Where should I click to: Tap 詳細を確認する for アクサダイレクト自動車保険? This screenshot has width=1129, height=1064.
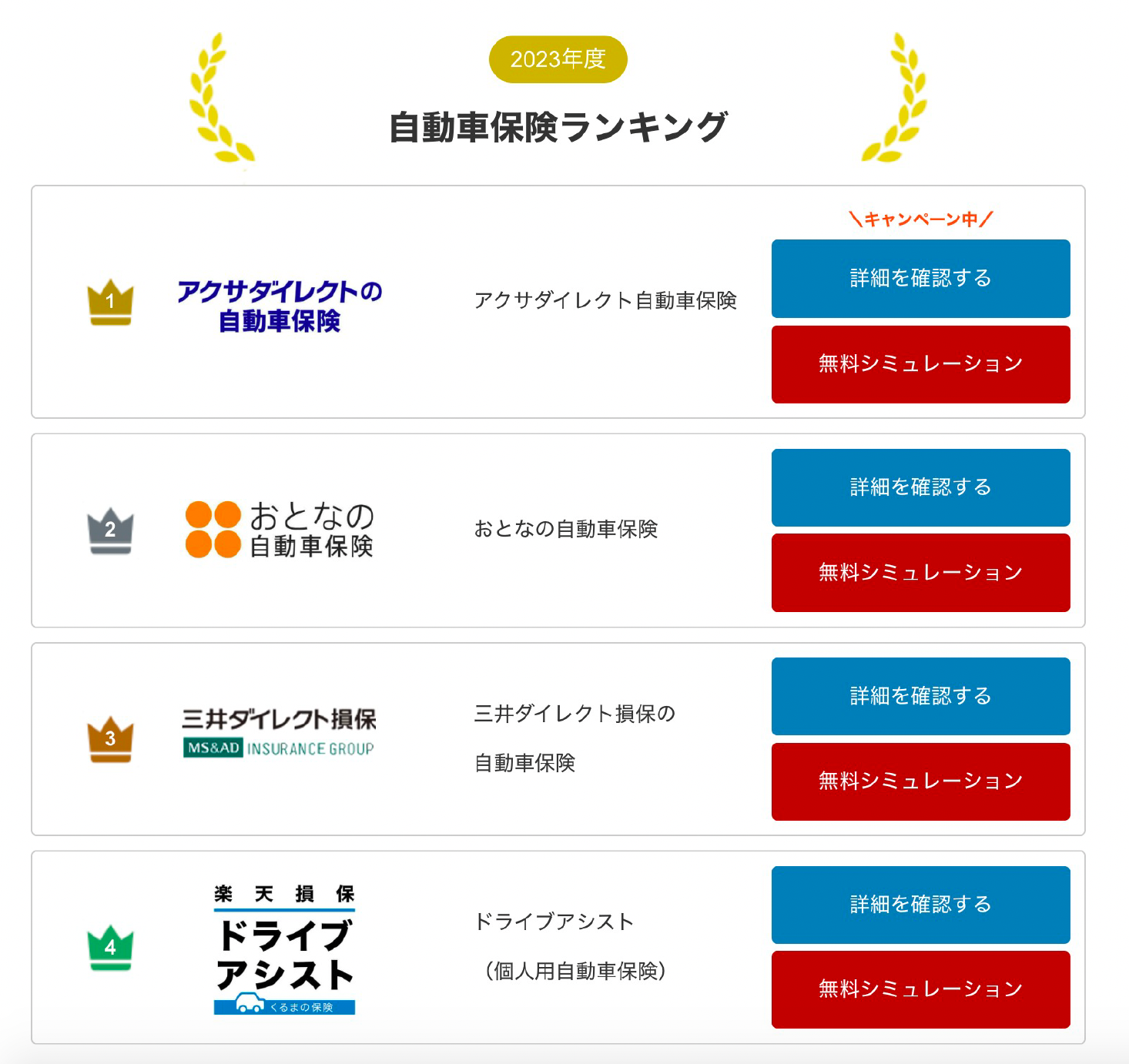point(920,279)
